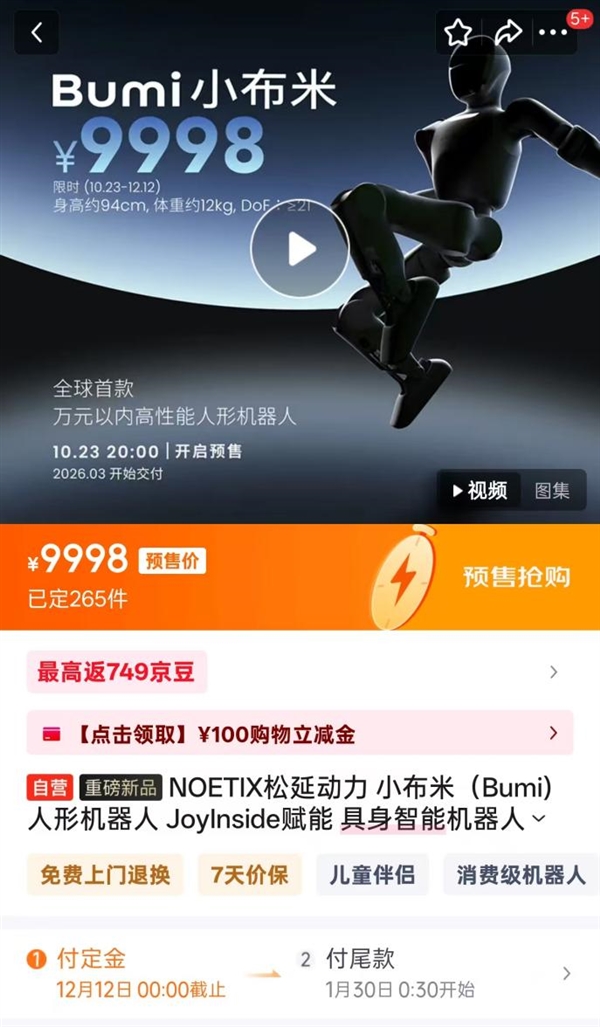The image size is (600, 1027).
Task: Expand the full product title
Action: [540, 820]
